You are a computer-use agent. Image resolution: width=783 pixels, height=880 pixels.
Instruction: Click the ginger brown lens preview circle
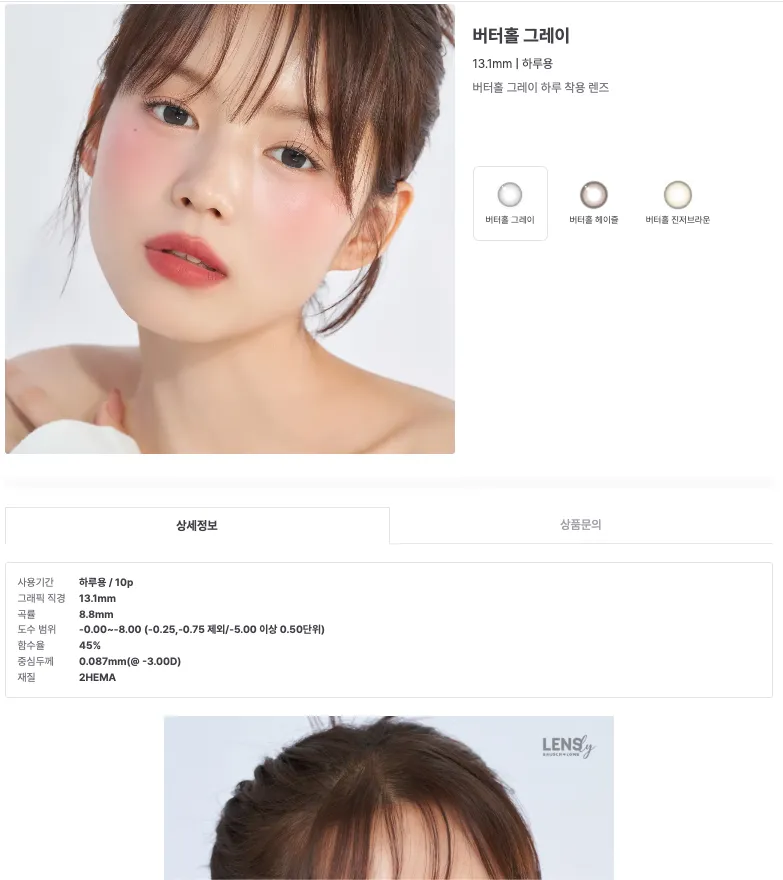[676, 193]
